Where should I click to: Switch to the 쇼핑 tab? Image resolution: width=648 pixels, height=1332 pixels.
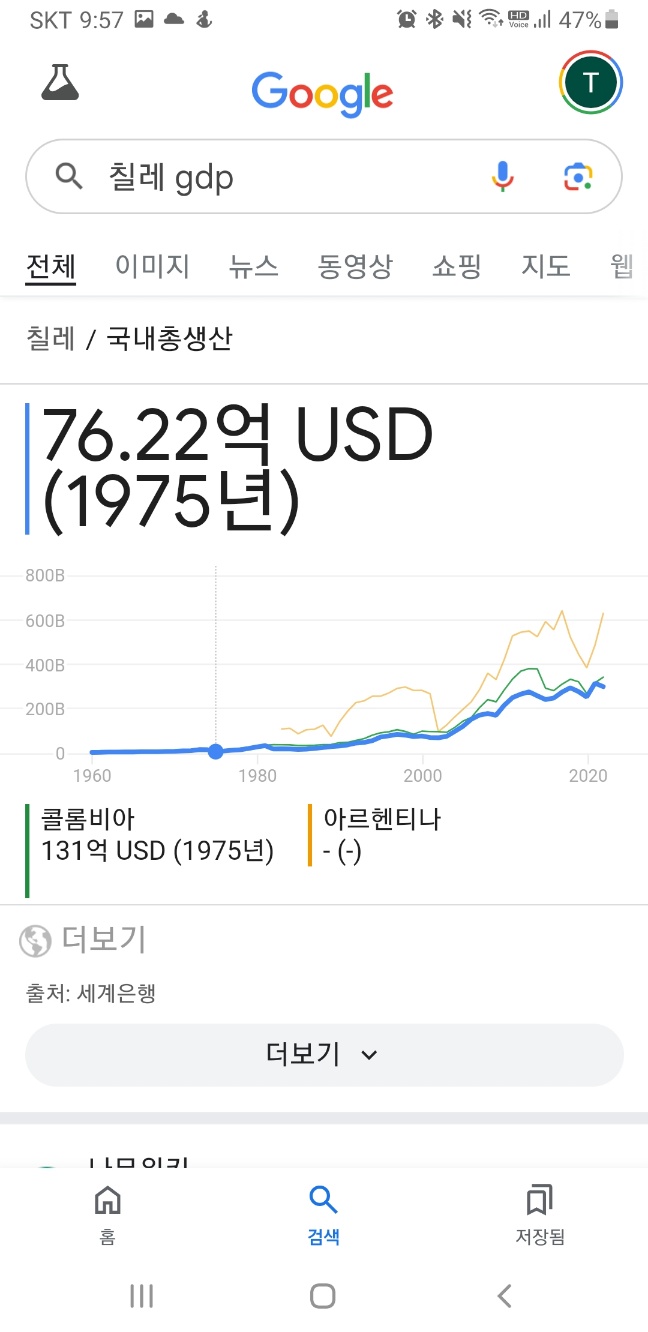457,266
